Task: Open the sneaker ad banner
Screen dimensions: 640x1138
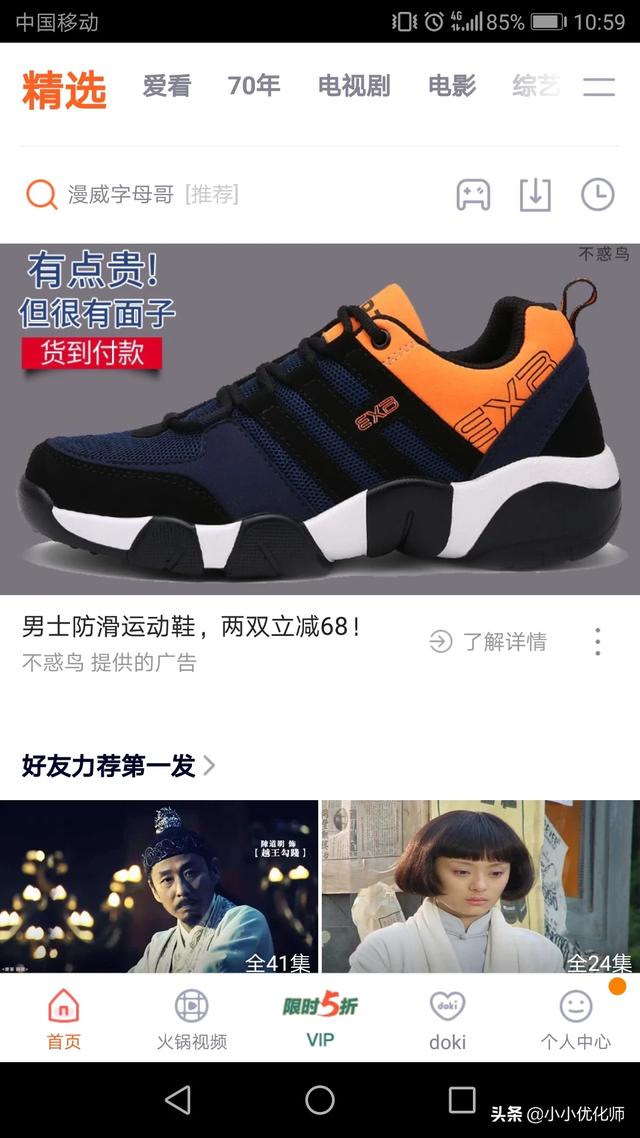Action: tap(320, 420)
